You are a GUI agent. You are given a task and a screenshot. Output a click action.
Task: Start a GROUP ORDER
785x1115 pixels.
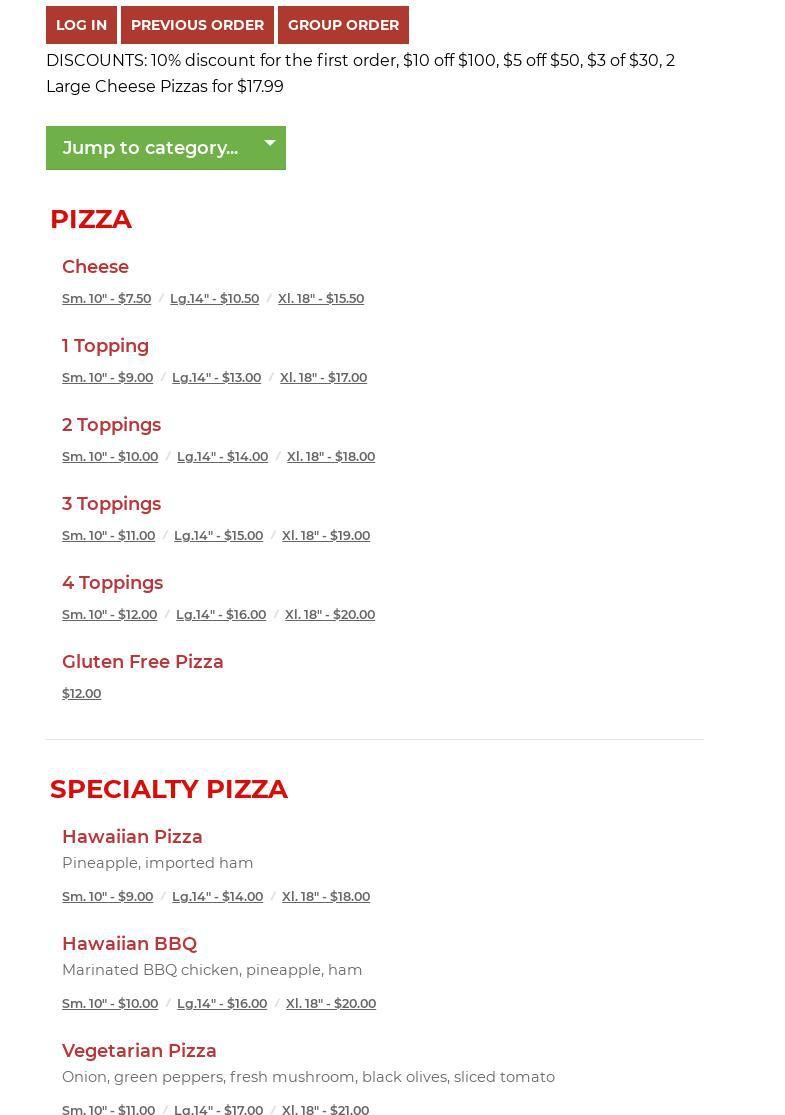click(x=343, y=25)
